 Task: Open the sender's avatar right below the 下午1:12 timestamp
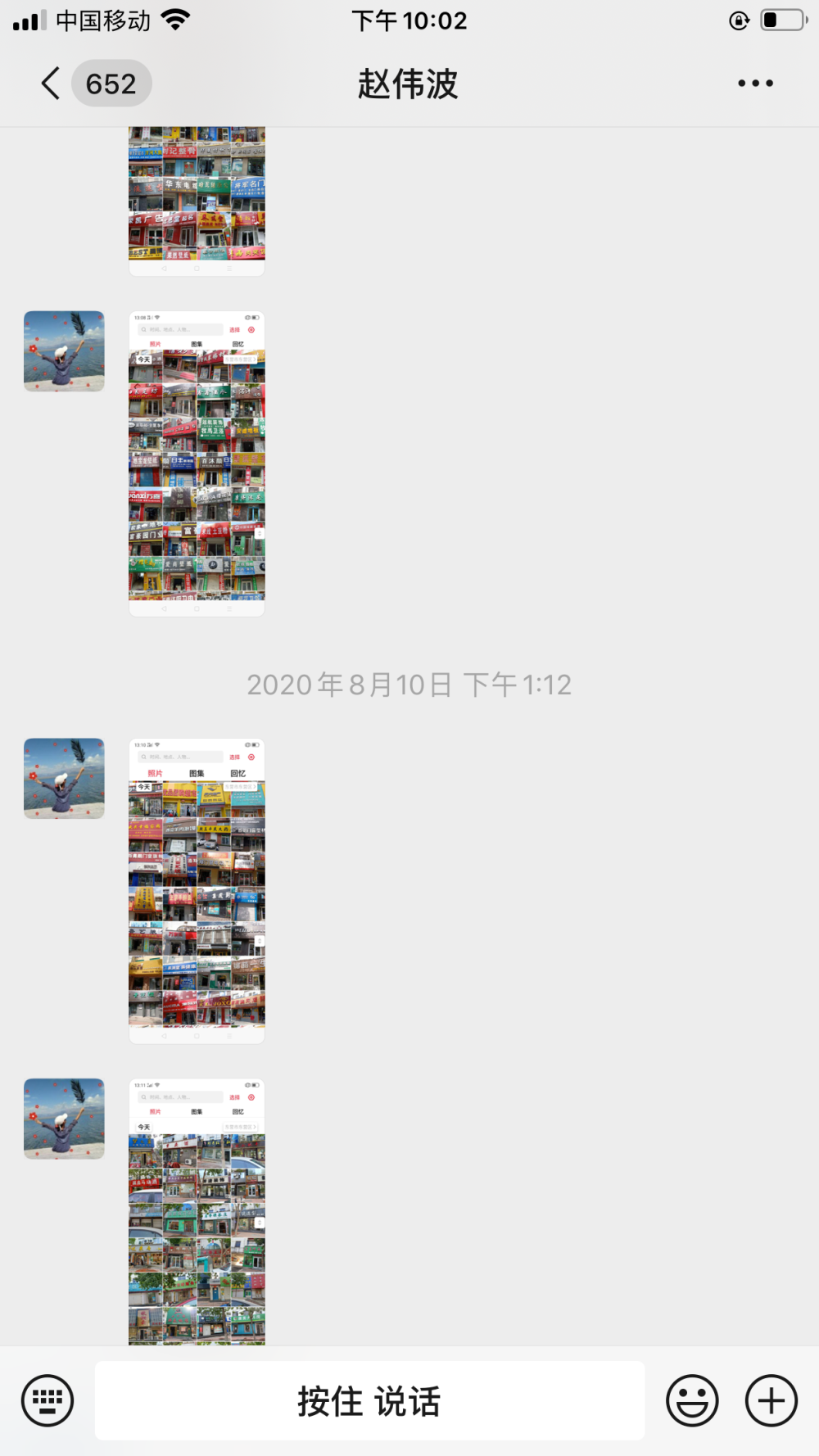tap(64, 779)
